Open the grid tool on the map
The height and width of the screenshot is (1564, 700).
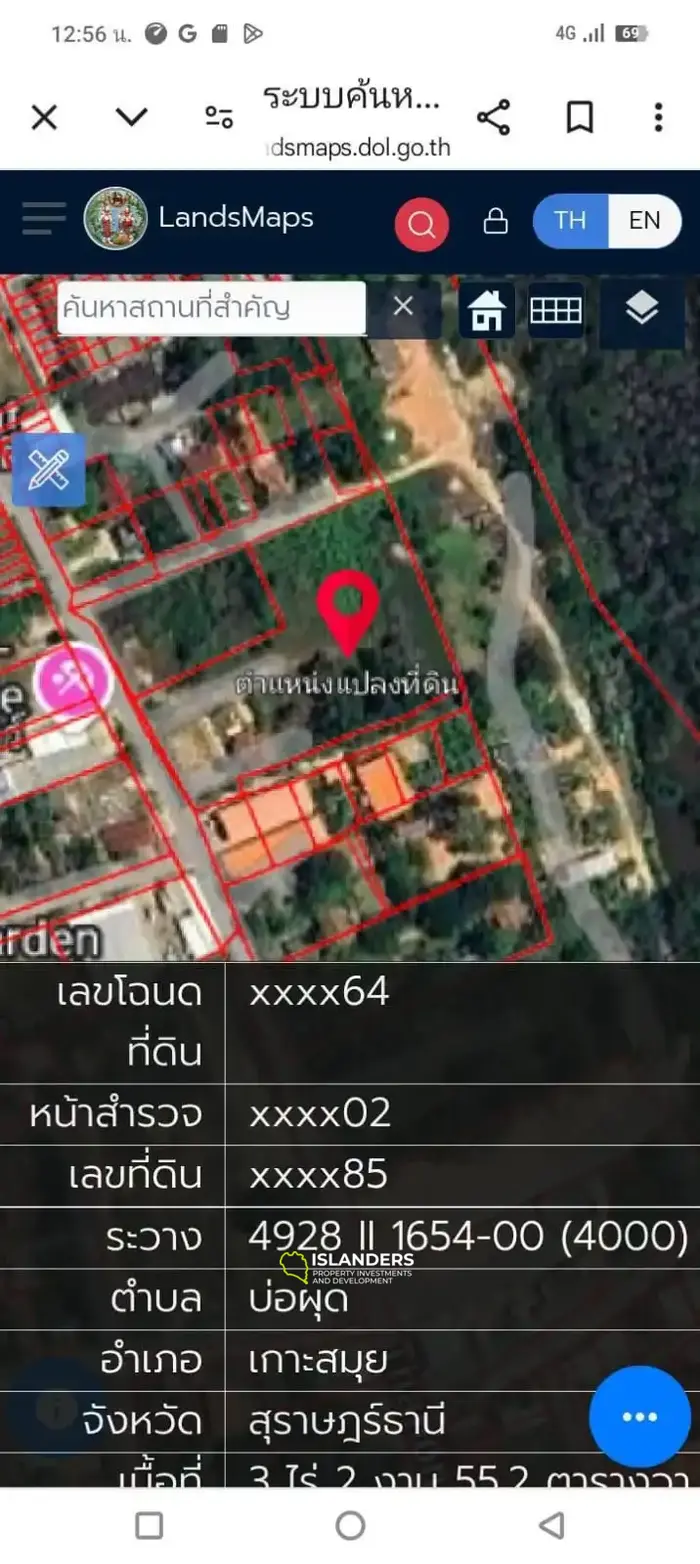point(555,310)
